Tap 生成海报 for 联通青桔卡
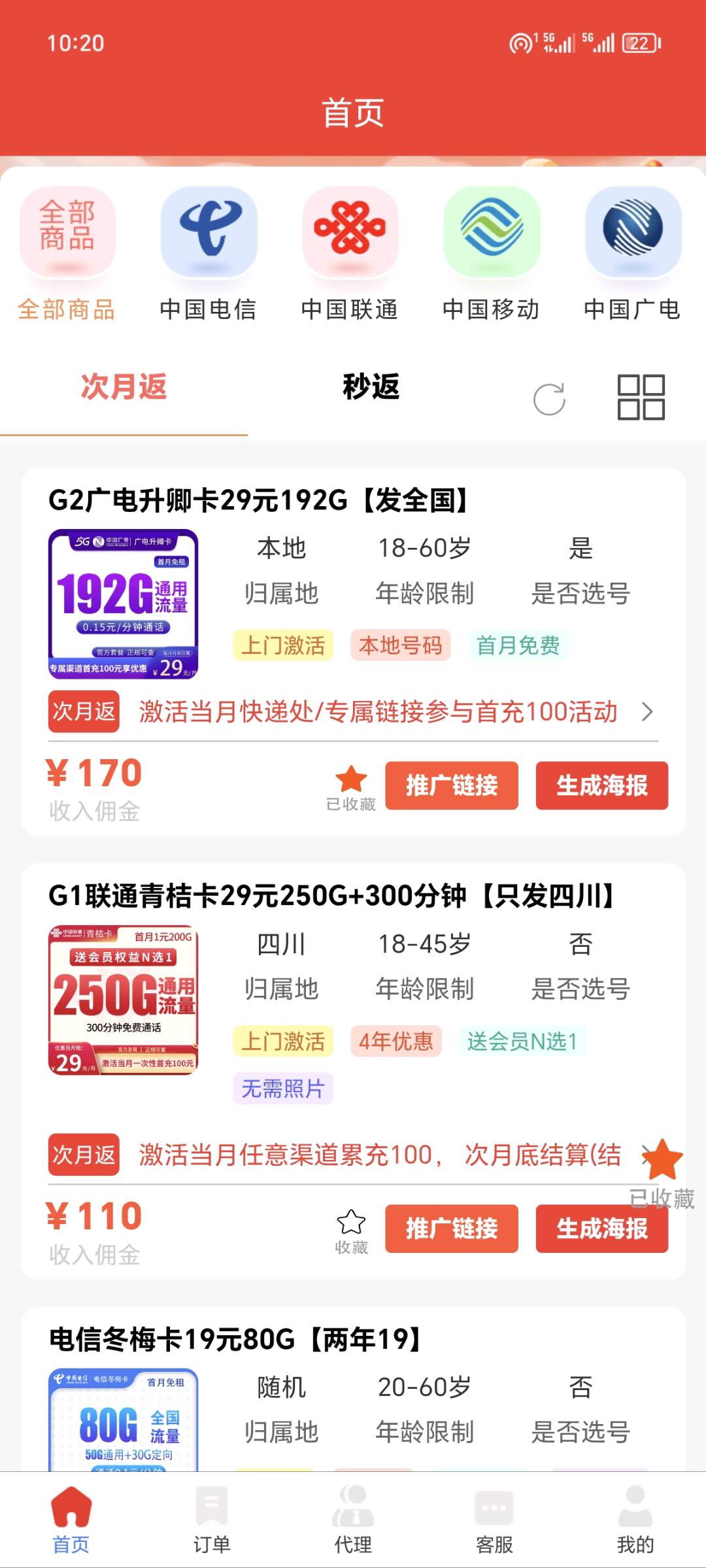The width and height of the screenshot is (706, 1568). [x=602, y=1229]
